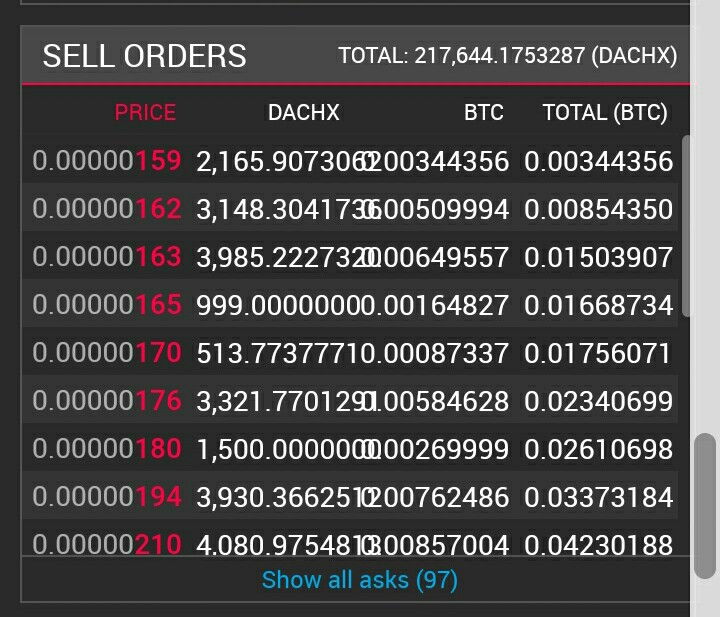Choose the sell order priced 0.00000194
Viewport: 720px width, 617px height.
(x=350, y=496)
